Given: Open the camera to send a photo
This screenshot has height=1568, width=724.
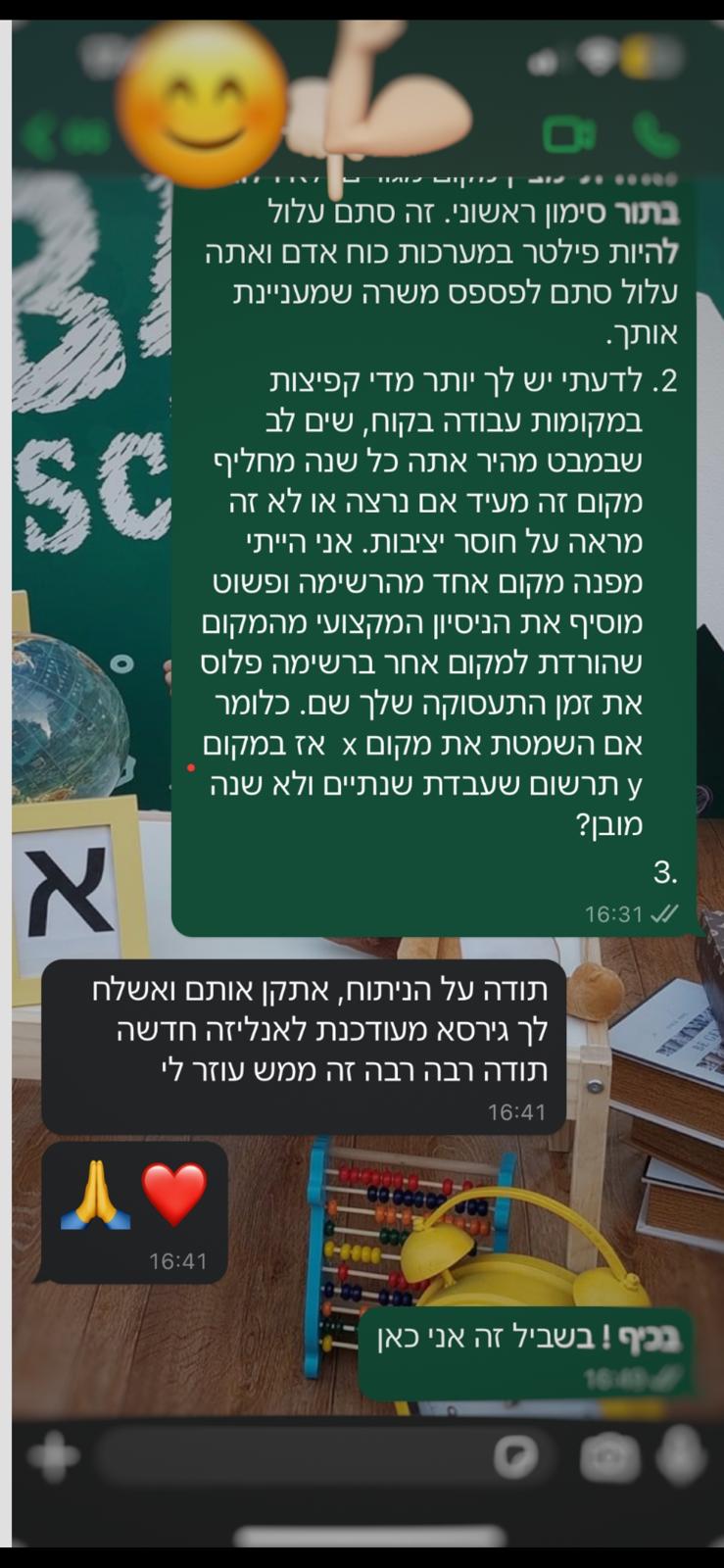Looking at the screenshot, I should coord(609,1457).
